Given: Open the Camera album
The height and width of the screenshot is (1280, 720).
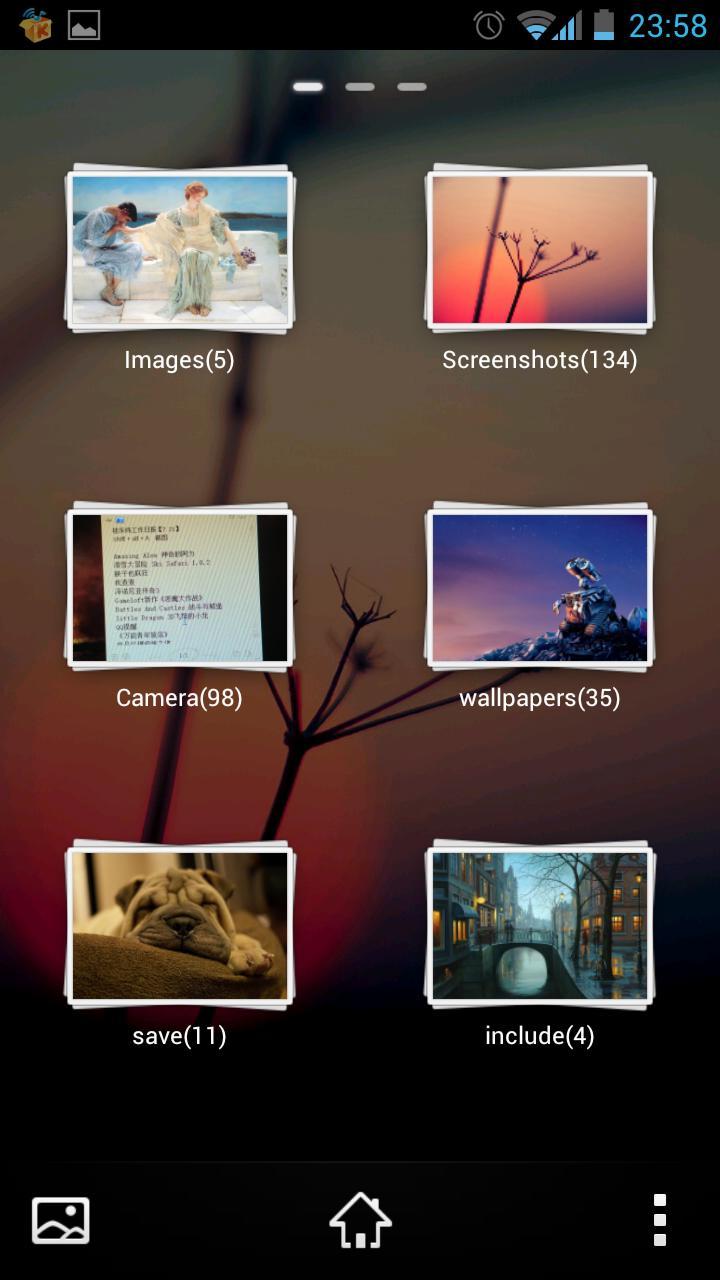Looking at the screenshot, I should 180,587.
